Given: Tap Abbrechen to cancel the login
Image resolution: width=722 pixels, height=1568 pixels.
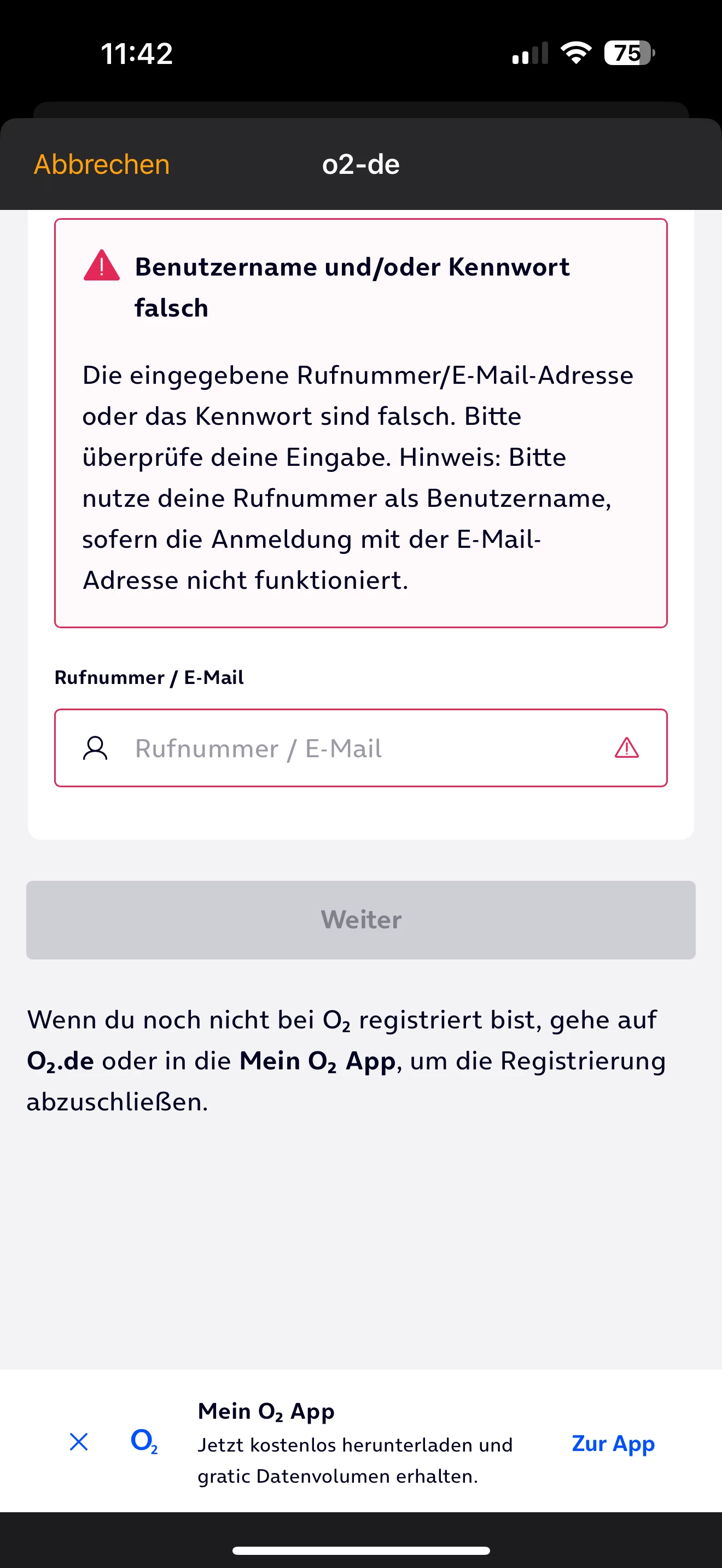Looking at the screenshot, I should [x=102, y=165].
